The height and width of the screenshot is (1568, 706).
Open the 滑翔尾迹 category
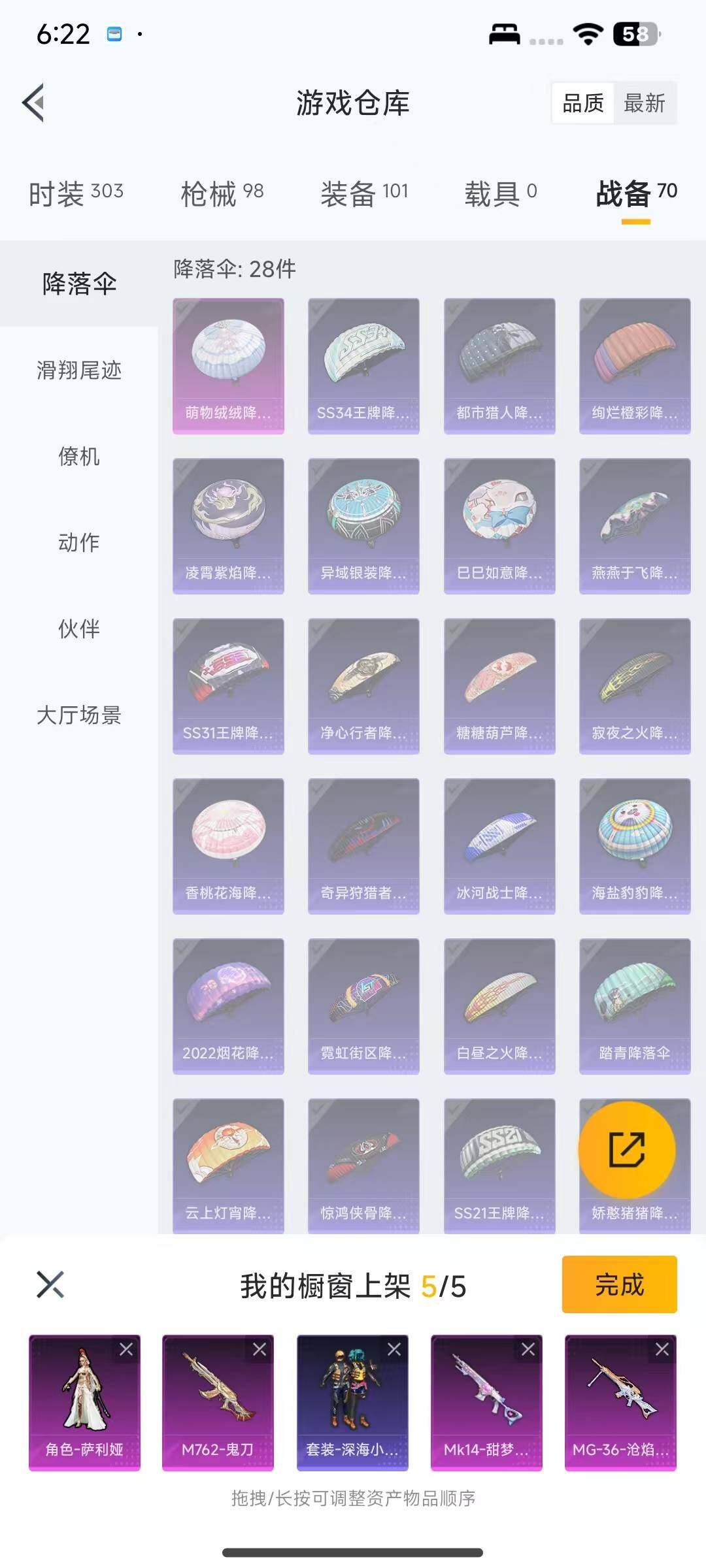[x=79, y=370]
